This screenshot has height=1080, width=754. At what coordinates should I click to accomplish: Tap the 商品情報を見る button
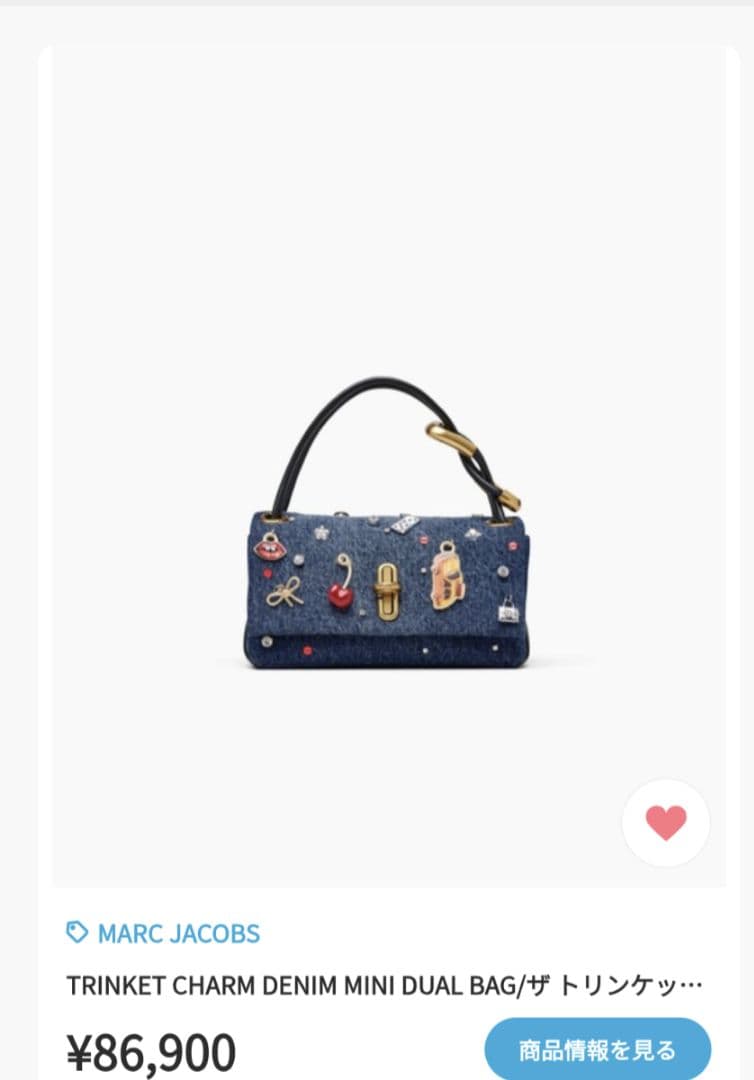[x=597, y=1051]
